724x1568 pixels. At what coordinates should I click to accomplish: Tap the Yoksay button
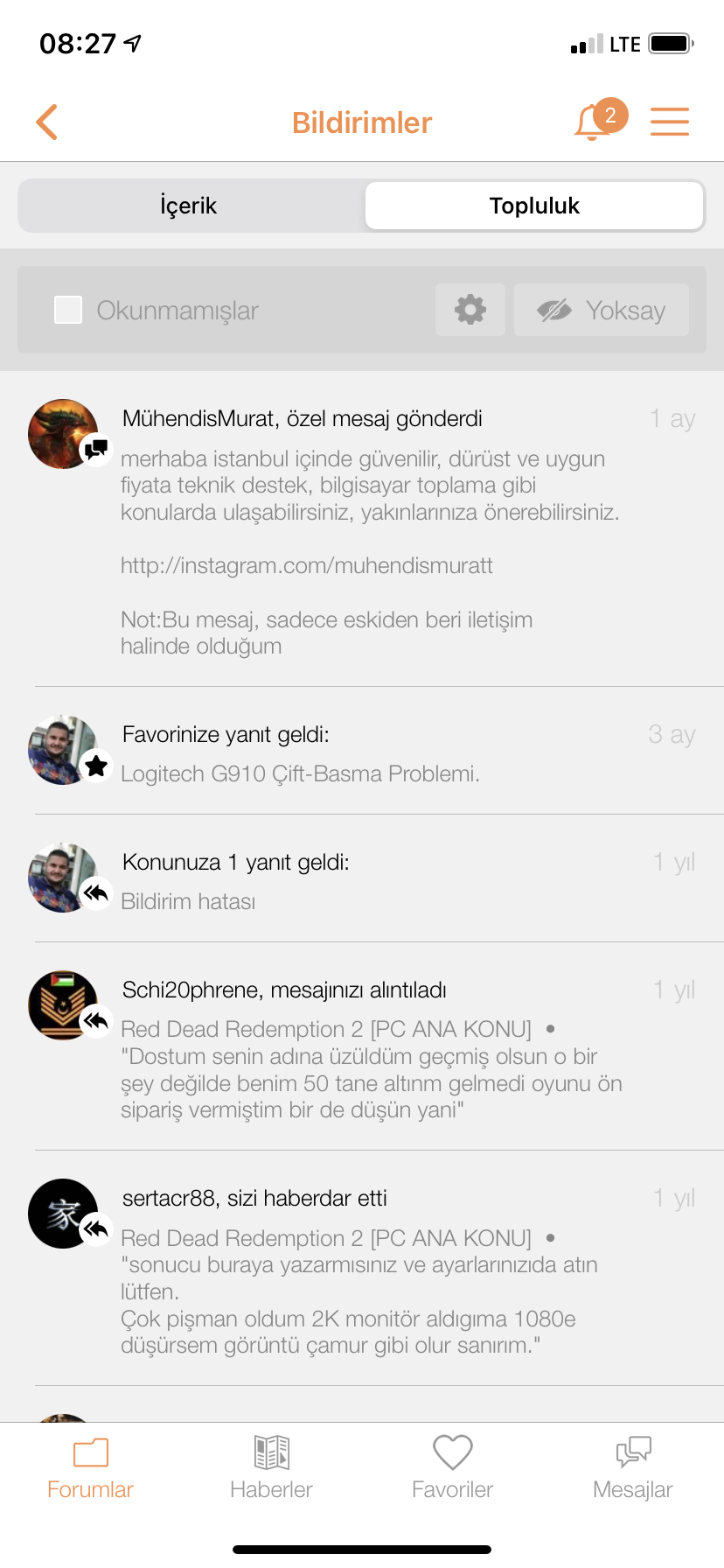tap(602, 310)
